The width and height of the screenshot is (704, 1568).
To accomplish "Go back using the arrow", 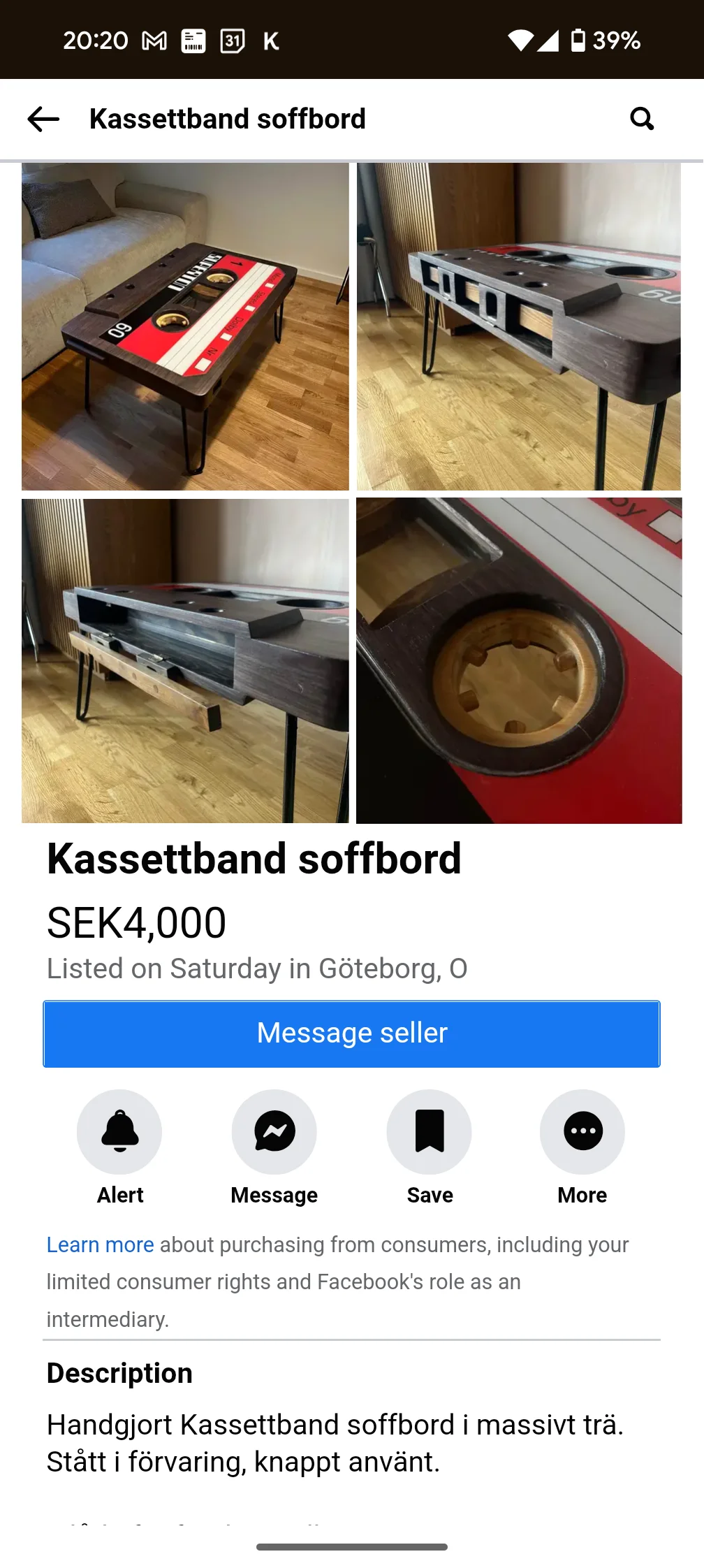I will (43, 119).
